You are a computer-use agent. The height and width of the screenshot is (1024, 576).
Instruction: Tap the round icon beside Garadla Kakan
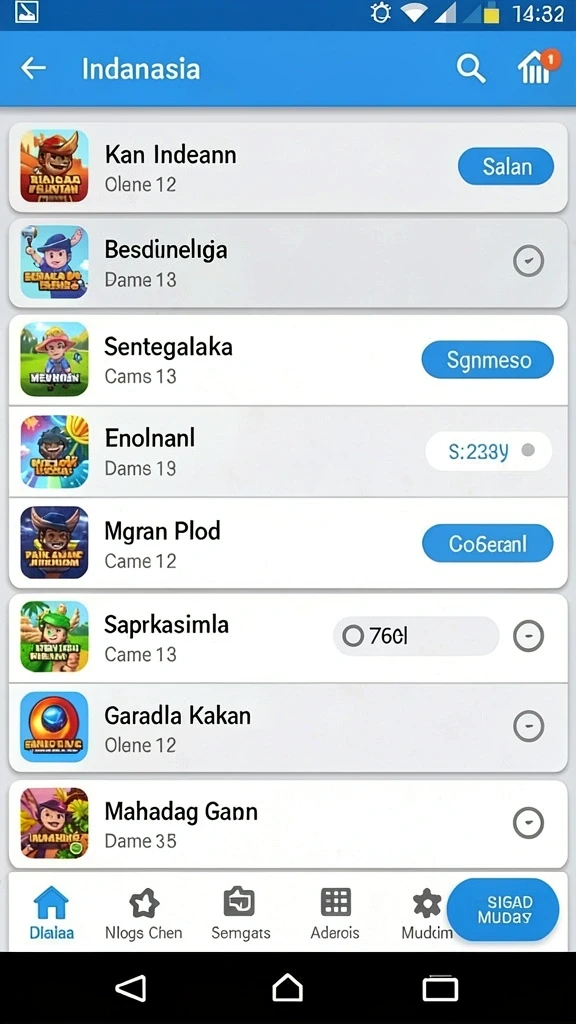(528, 726)
